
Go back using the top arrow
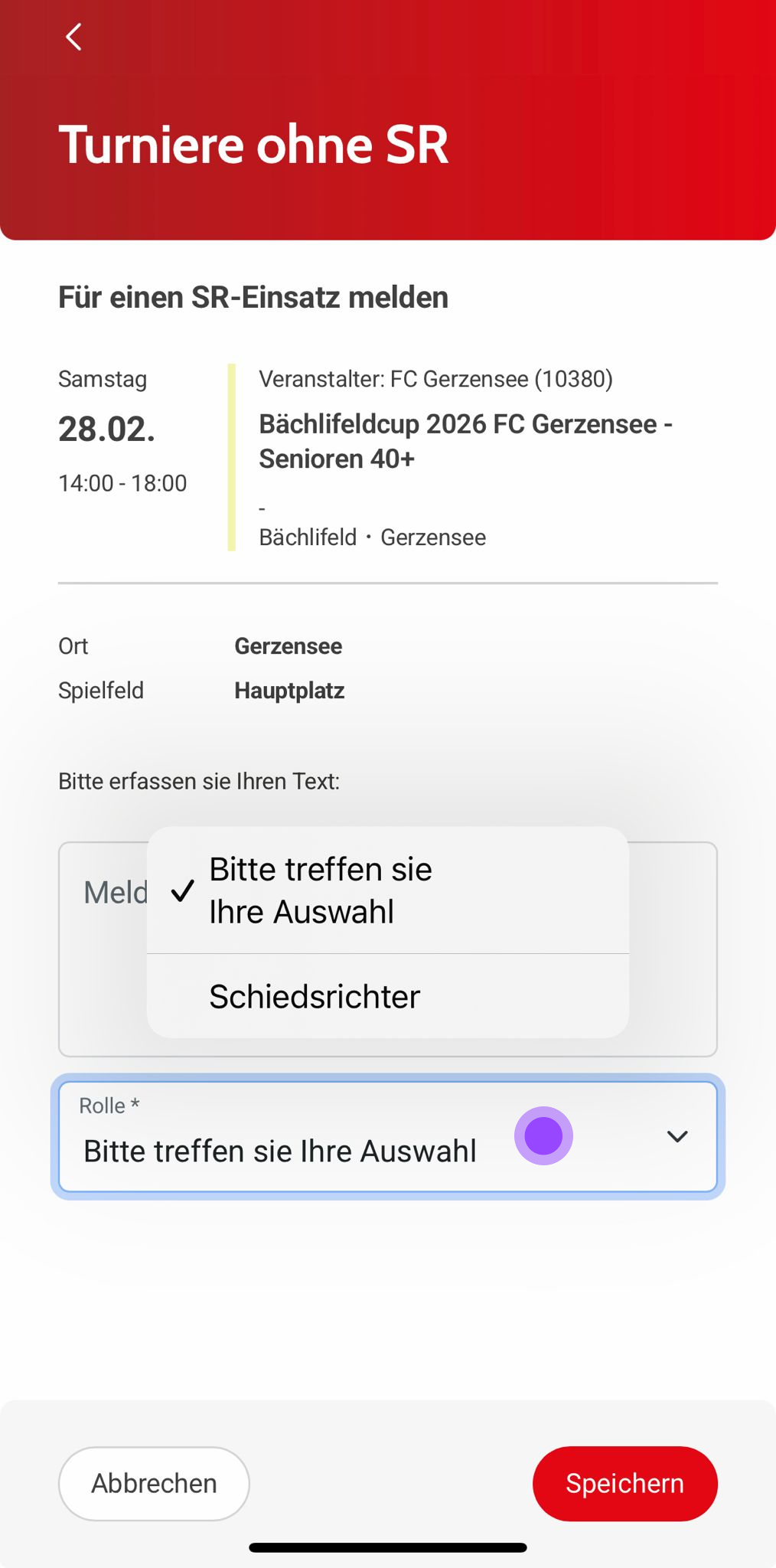click(73, 37)
